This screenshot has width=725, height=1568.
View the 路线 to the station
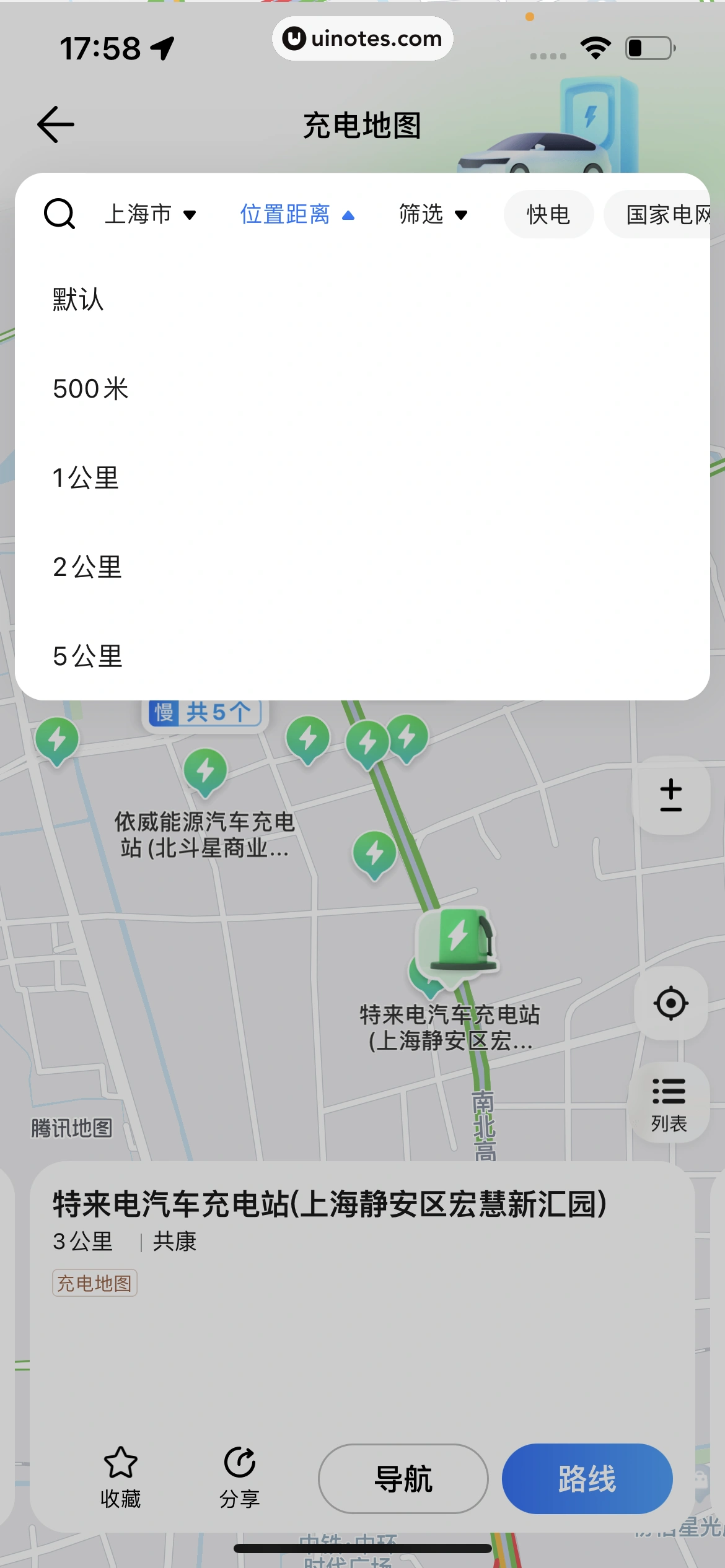pyautogui.click(x=587, y=1479)
